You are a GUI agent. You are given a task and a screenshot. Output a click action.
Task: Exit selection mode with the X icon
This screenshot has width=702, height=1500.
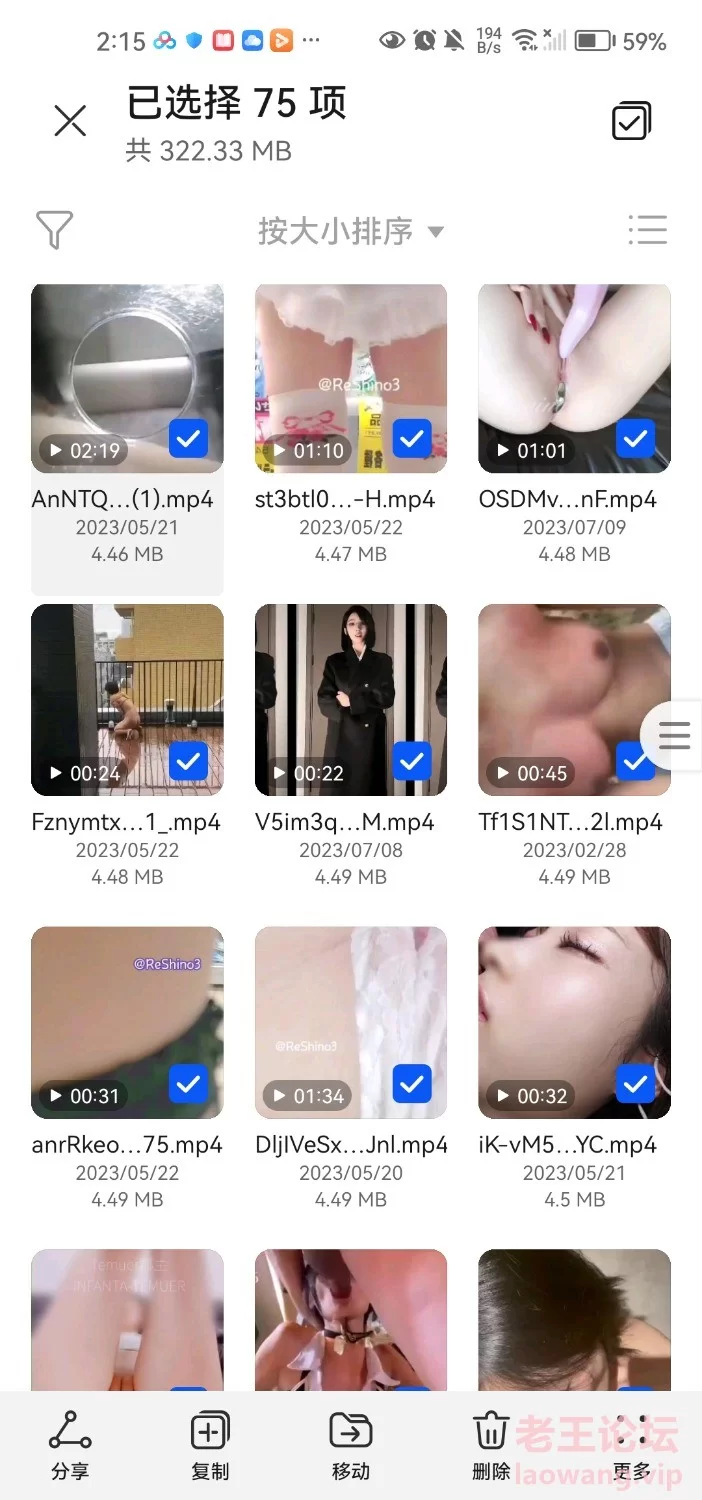click(x=70, y=121)
